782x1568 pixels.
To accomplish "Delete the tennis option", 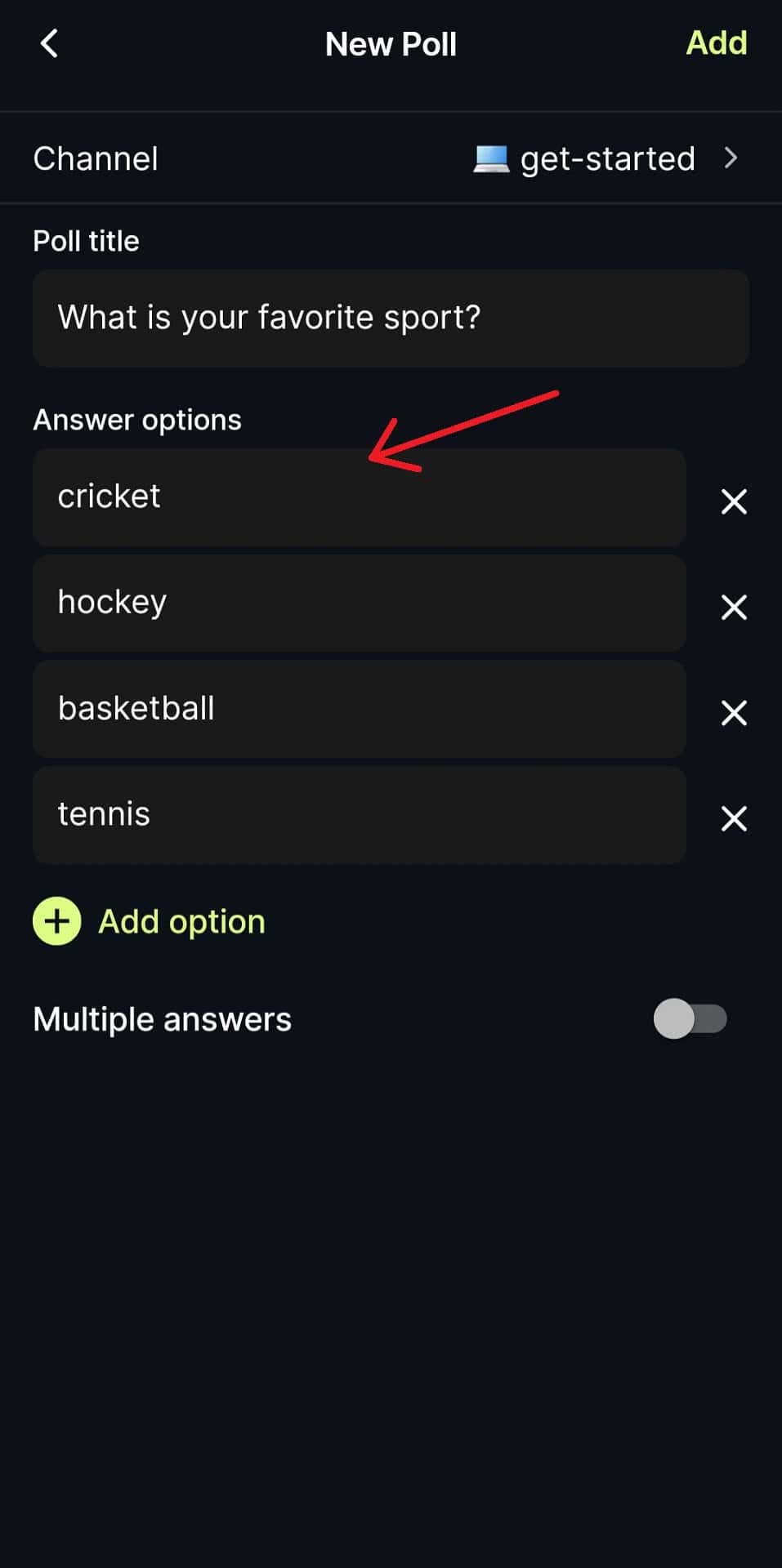I will 734,818.
